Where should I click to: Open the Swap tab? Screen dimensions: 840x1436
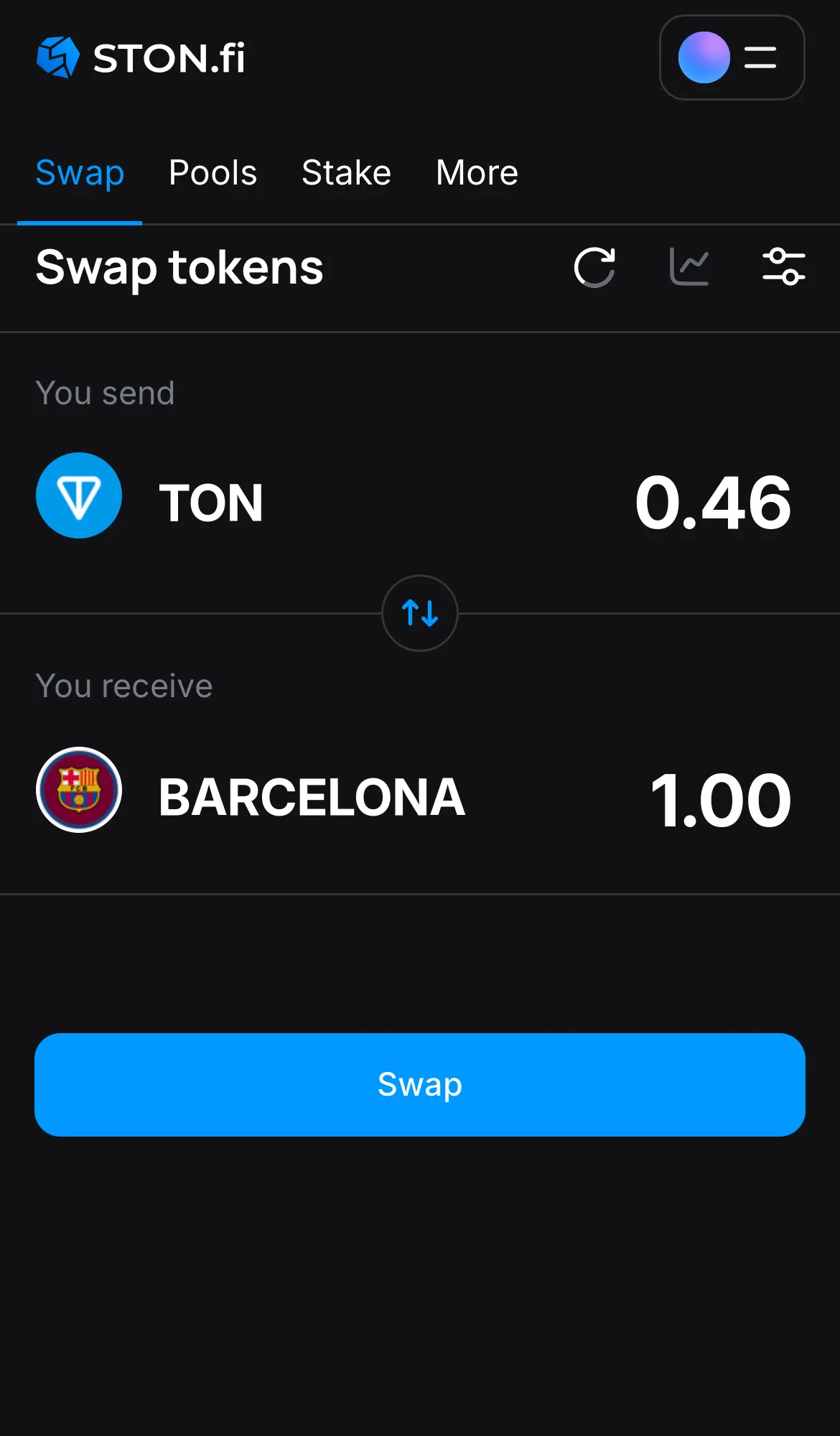tap(80, 172)
